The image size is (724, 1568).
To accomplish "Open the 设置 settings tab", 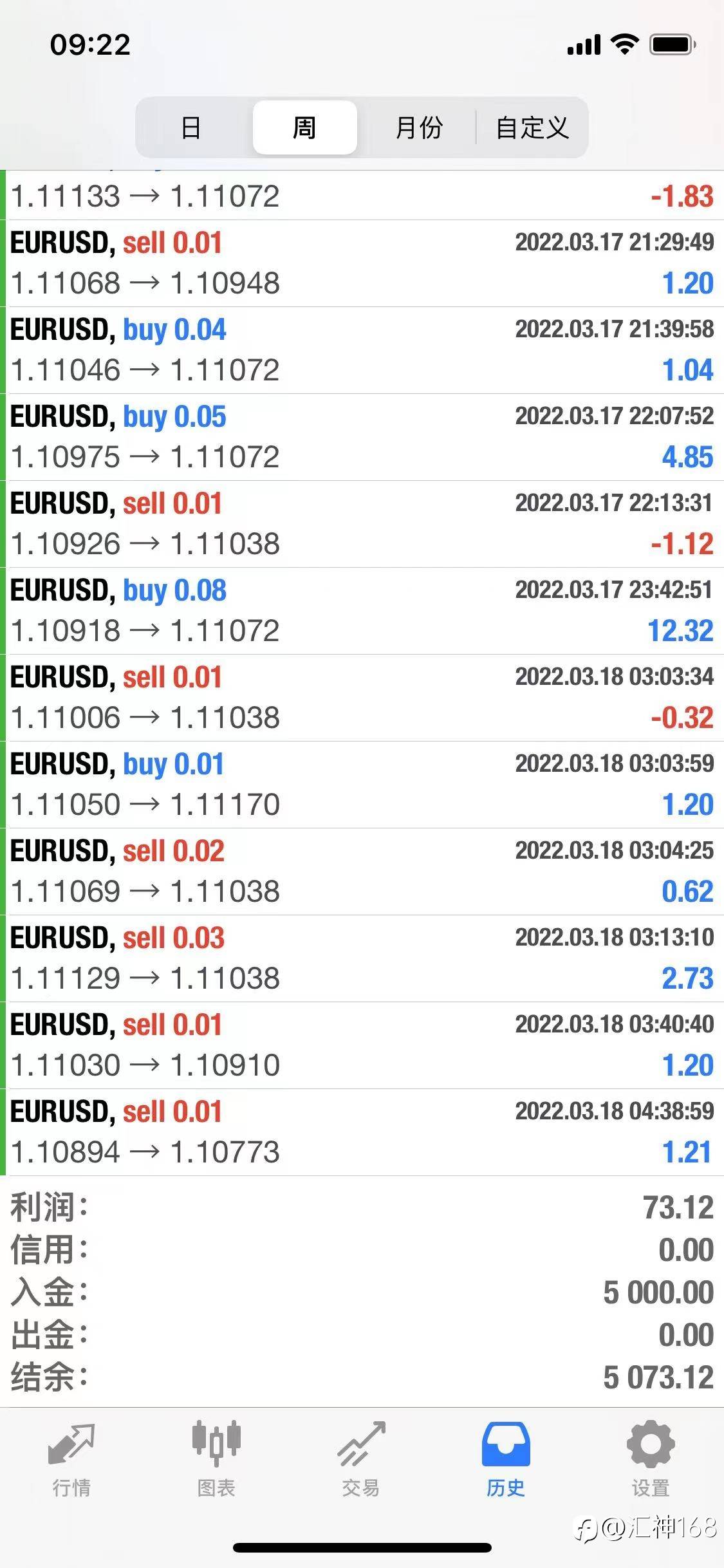I will (x=651, y=1457).
